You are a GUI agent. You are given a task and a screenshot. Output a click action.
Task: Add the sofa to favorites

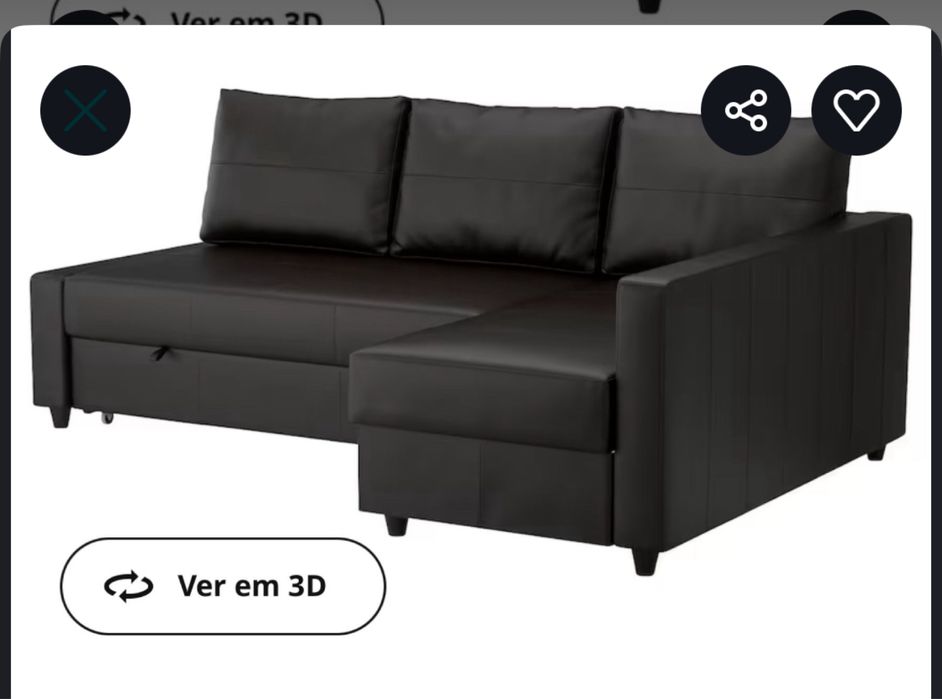856,110
